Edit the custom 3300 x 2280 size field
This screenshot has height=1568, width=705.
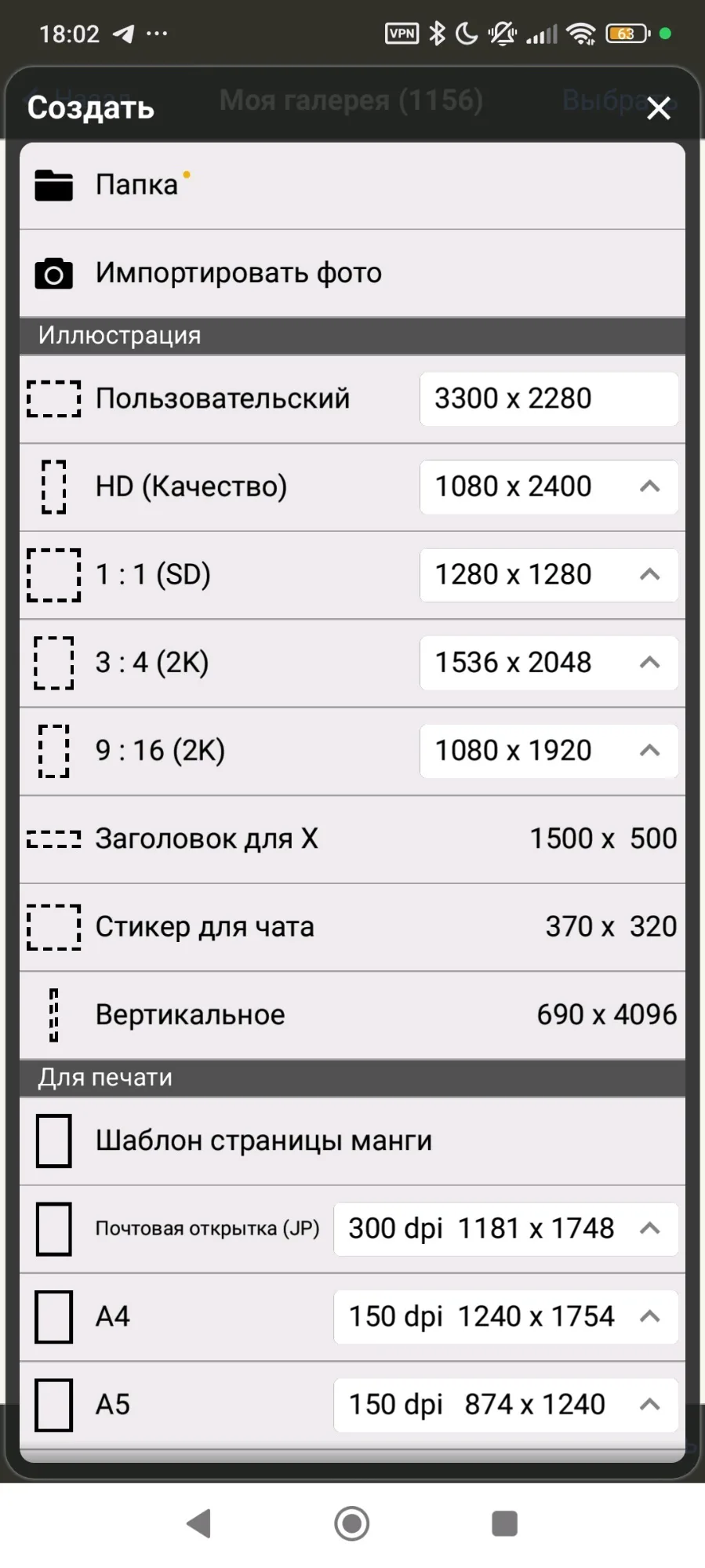click(549, 398)
